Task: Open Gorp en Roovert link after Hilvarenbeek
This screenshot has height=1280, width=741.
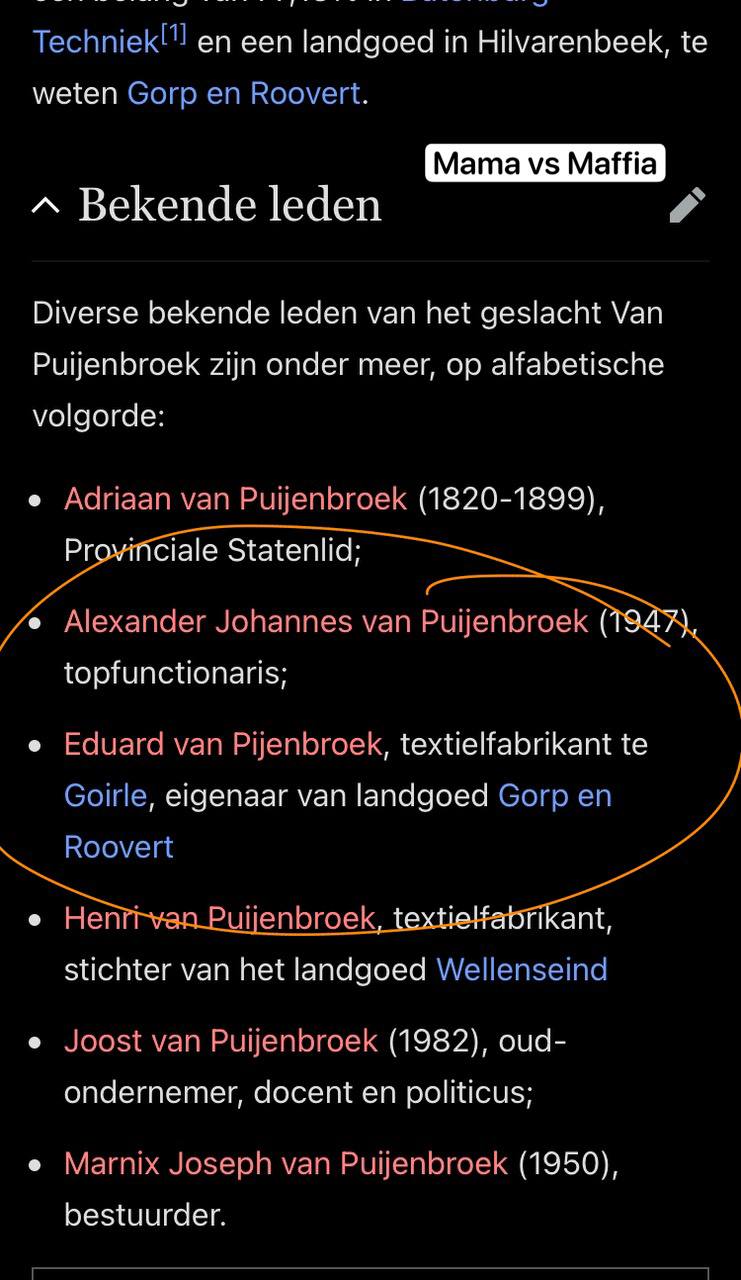Action: pyautogui.click(x=244, y=93)
